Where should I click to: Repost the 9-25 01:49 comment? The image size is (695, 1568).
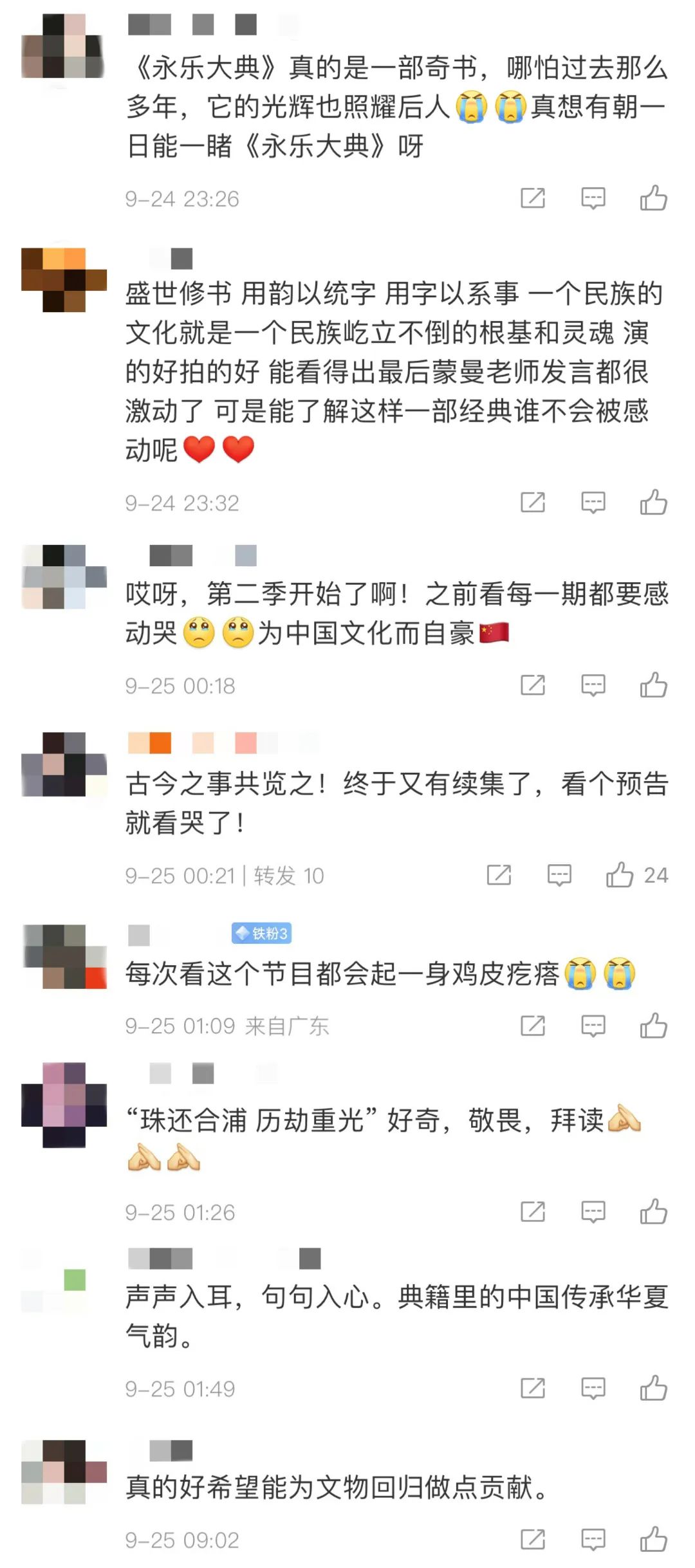click(x=532, y=1388)
